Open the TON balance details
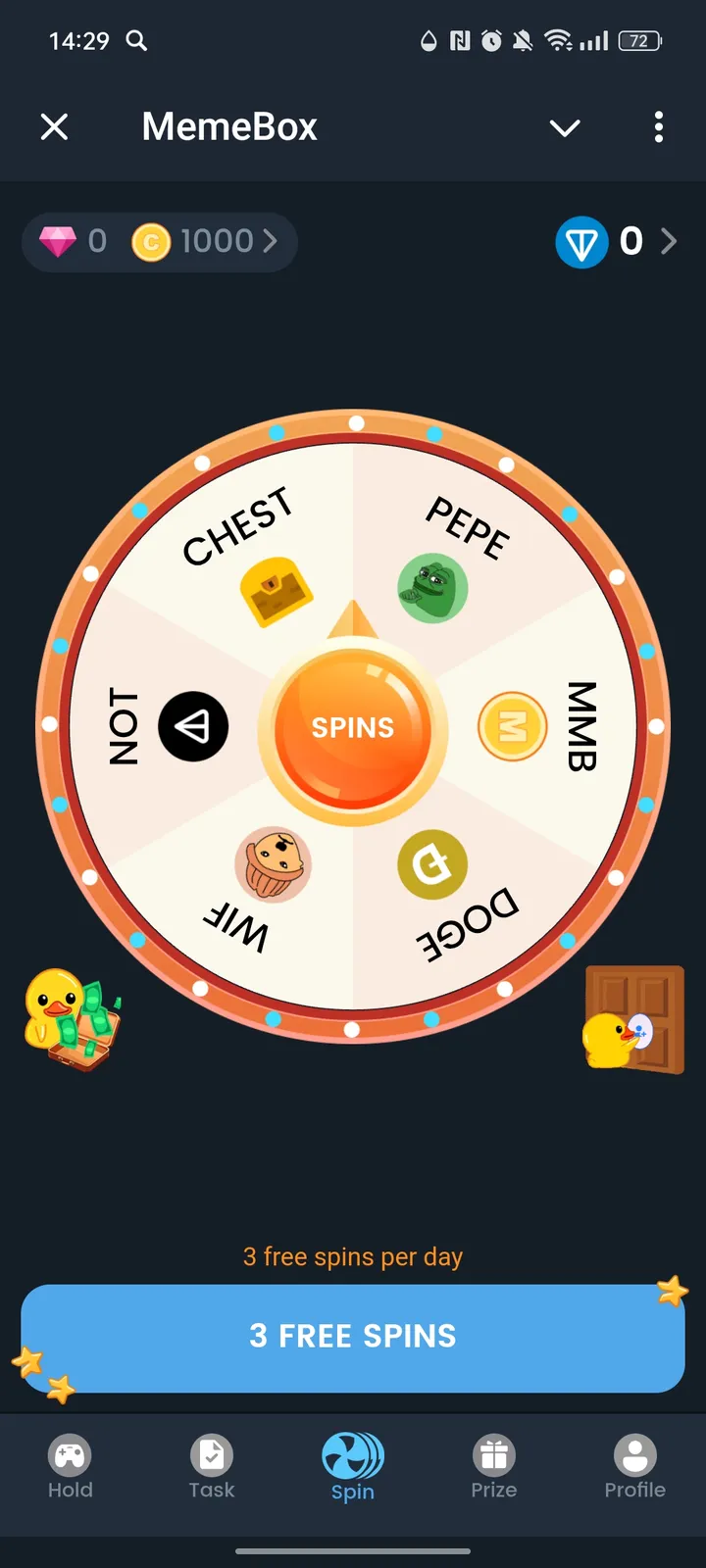Image resolution: width=706 pixels, height=1568 pixels. [x=616, y=241]
